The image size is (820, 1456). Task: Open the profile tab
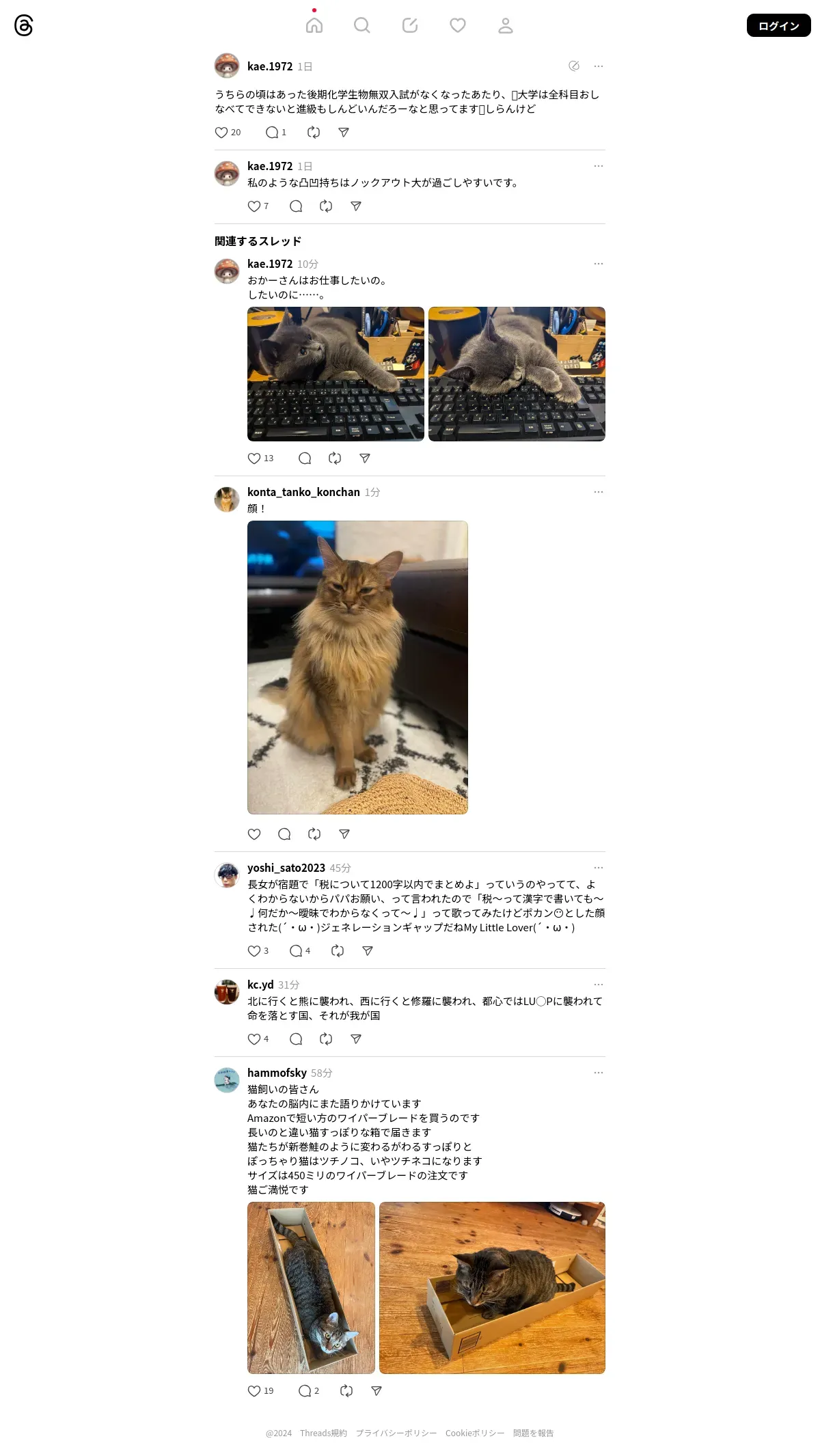click(x=506, y=25)
